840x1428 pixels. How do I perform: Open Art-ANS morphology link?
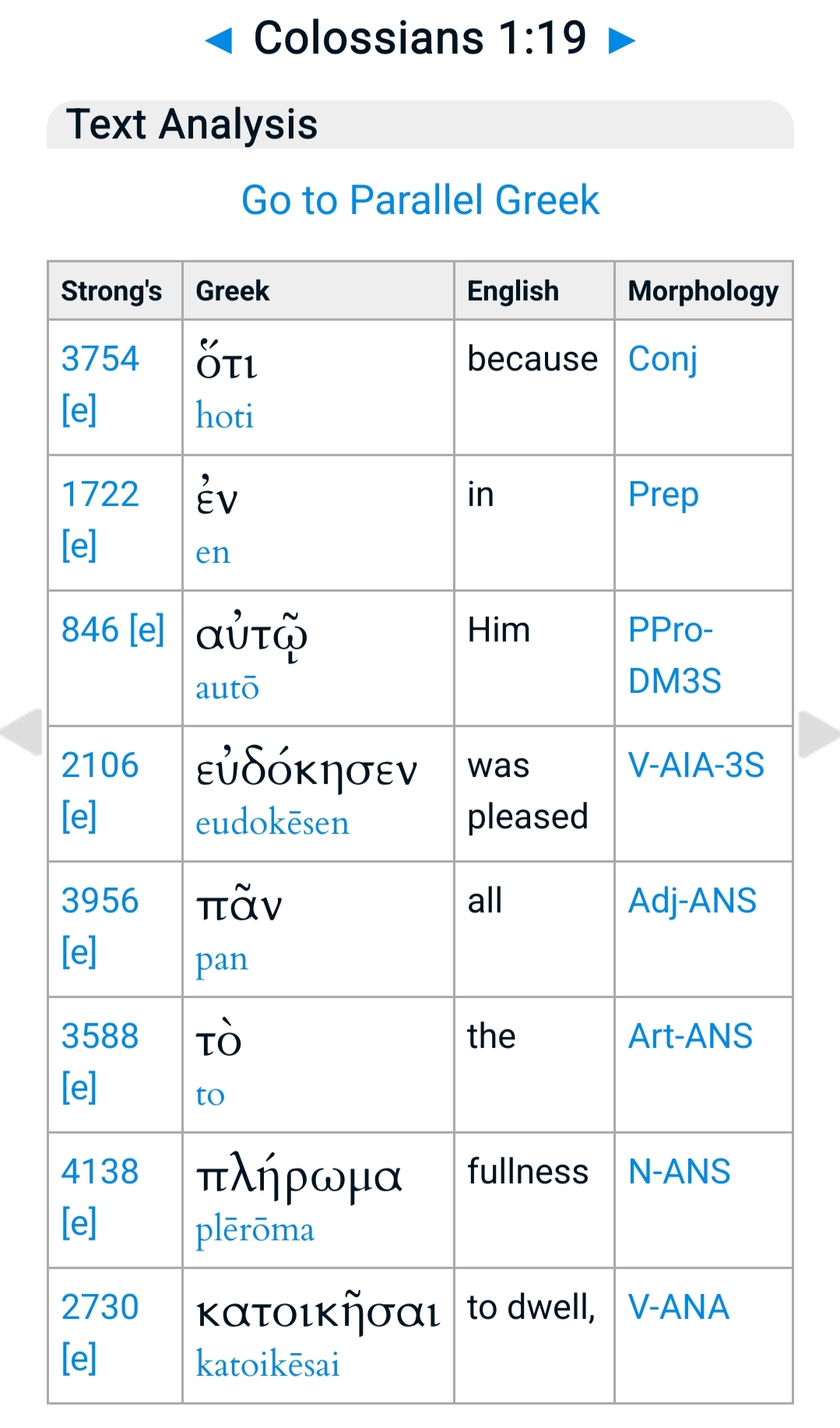tap(690, 1036)
